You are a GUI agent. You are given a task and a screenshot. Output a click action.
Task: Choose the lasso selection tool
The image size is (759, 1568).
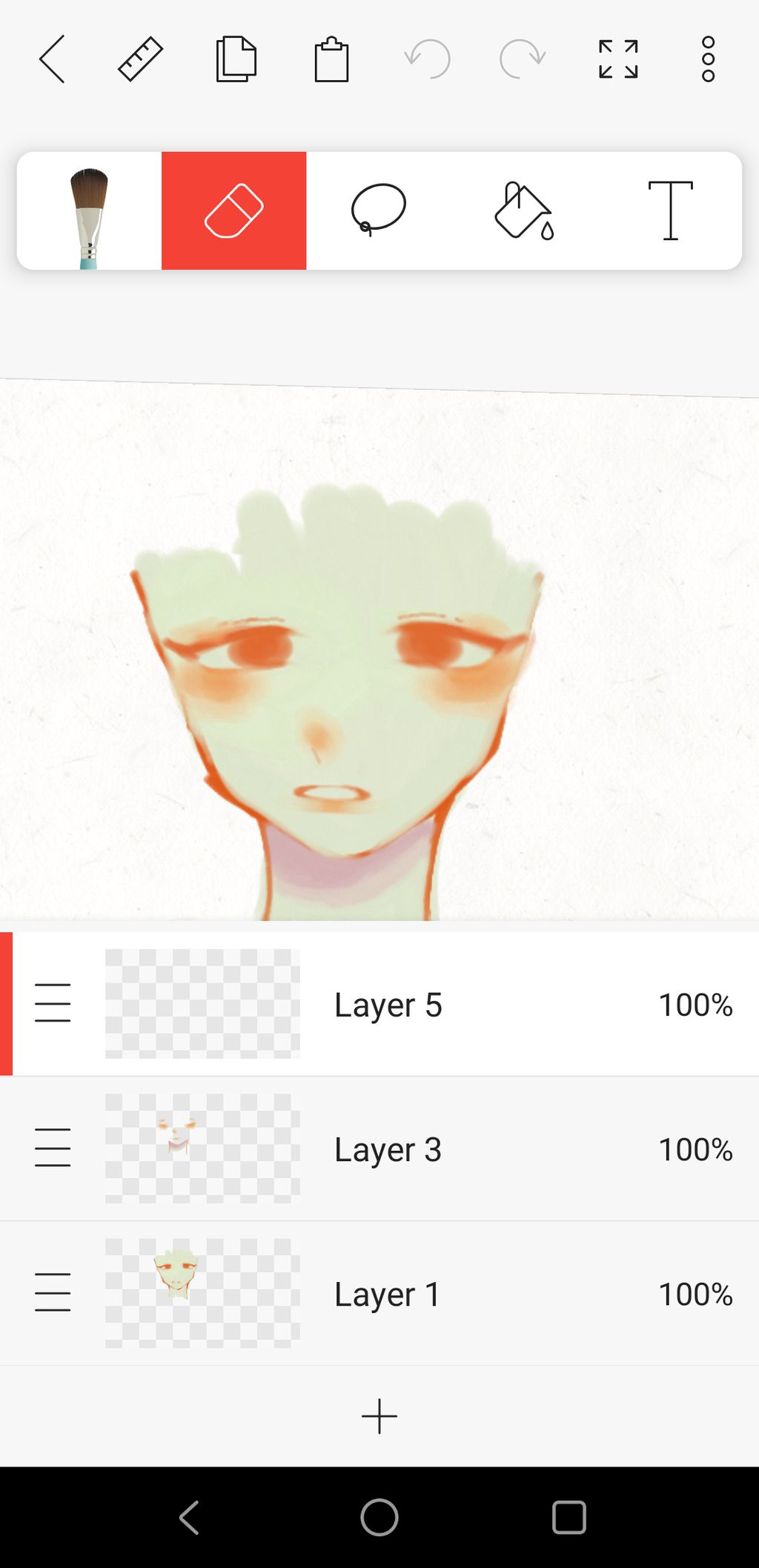[379, 210]
